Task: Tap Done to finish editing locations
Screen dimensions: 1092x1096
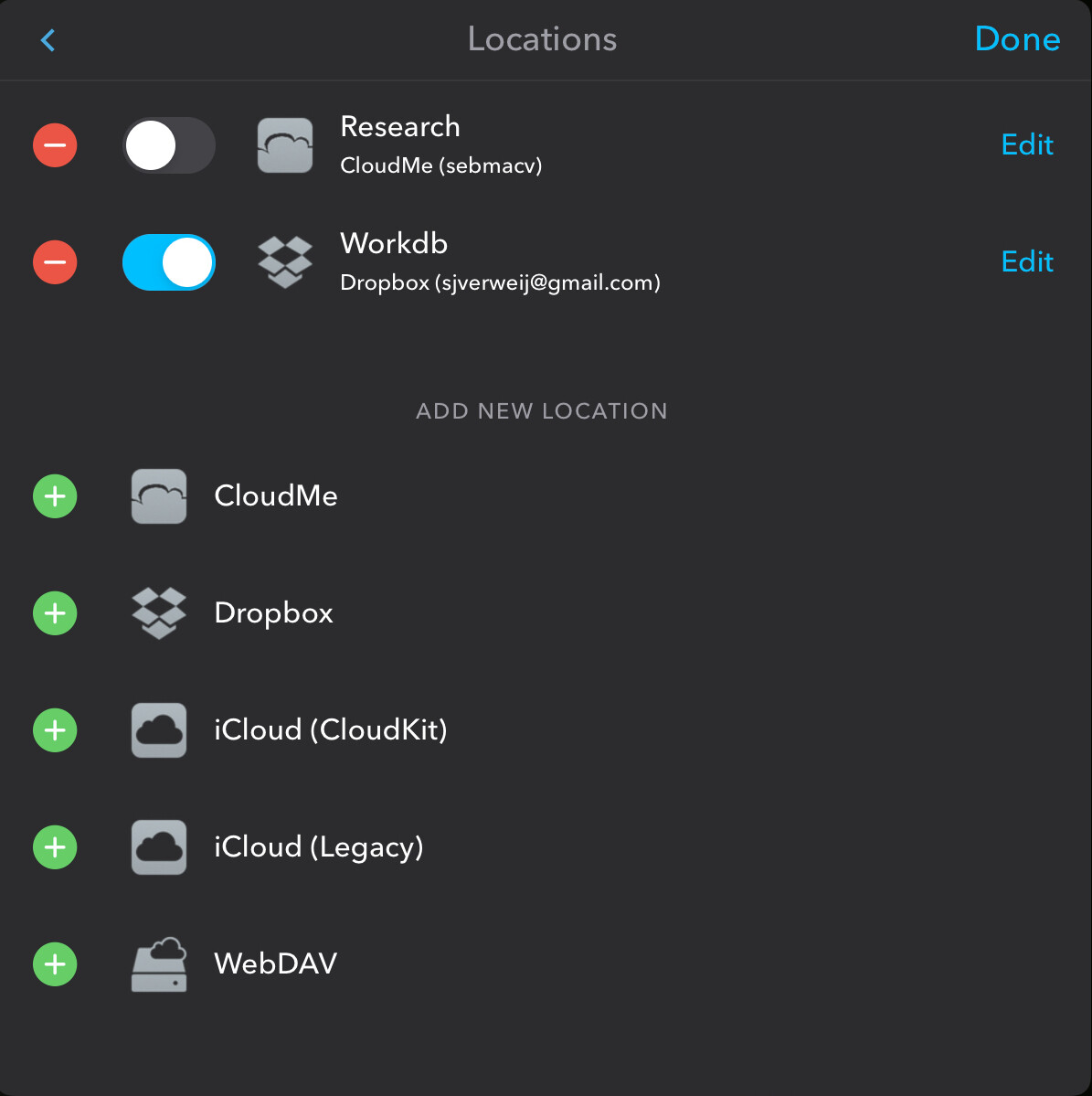Action: click(x=1017, y=39)
